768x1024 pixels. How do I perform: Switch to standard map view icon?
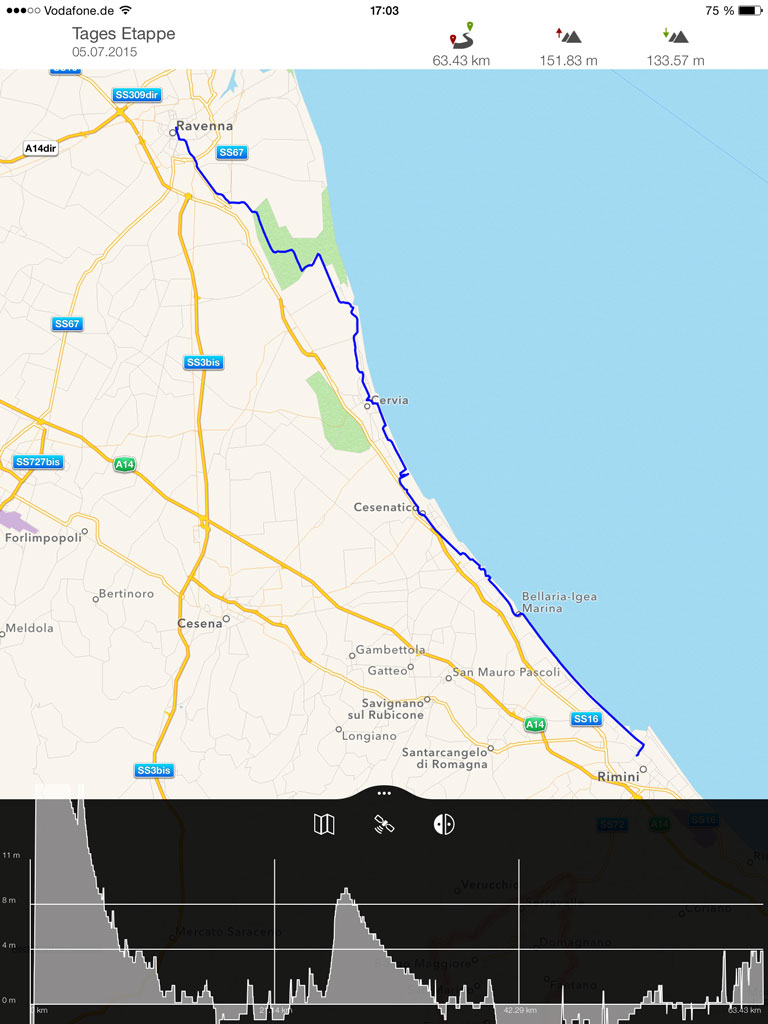[324, 824]
